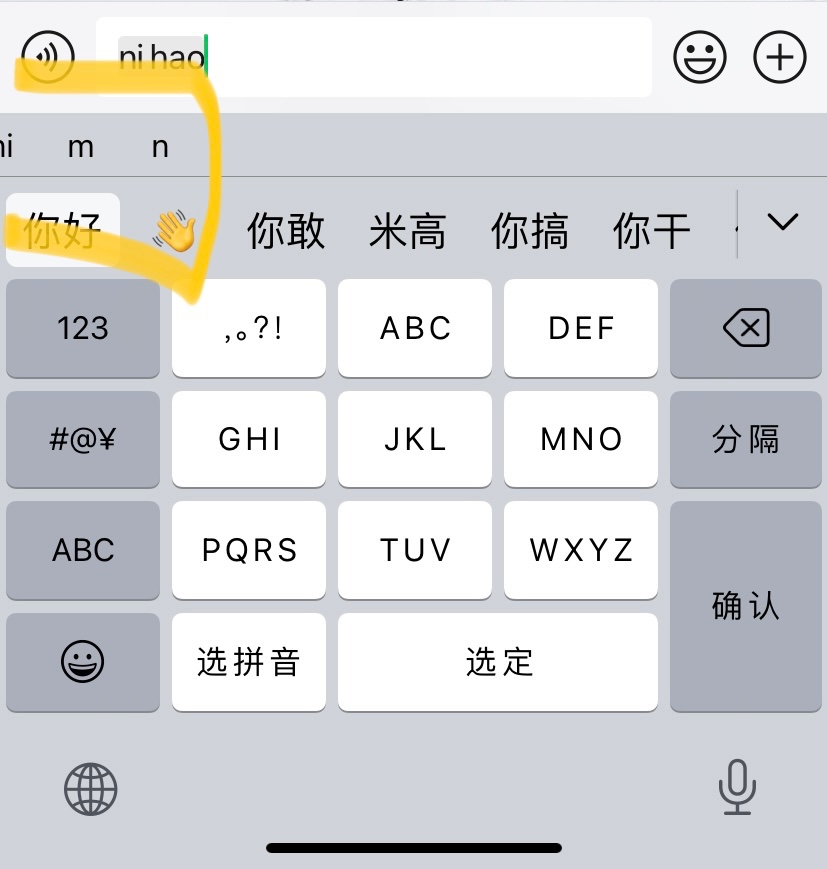Image resolution: width=827 pixels, height=869 pixels.
Task: Open the #@¥ symbols keypad
Action: 83,440
